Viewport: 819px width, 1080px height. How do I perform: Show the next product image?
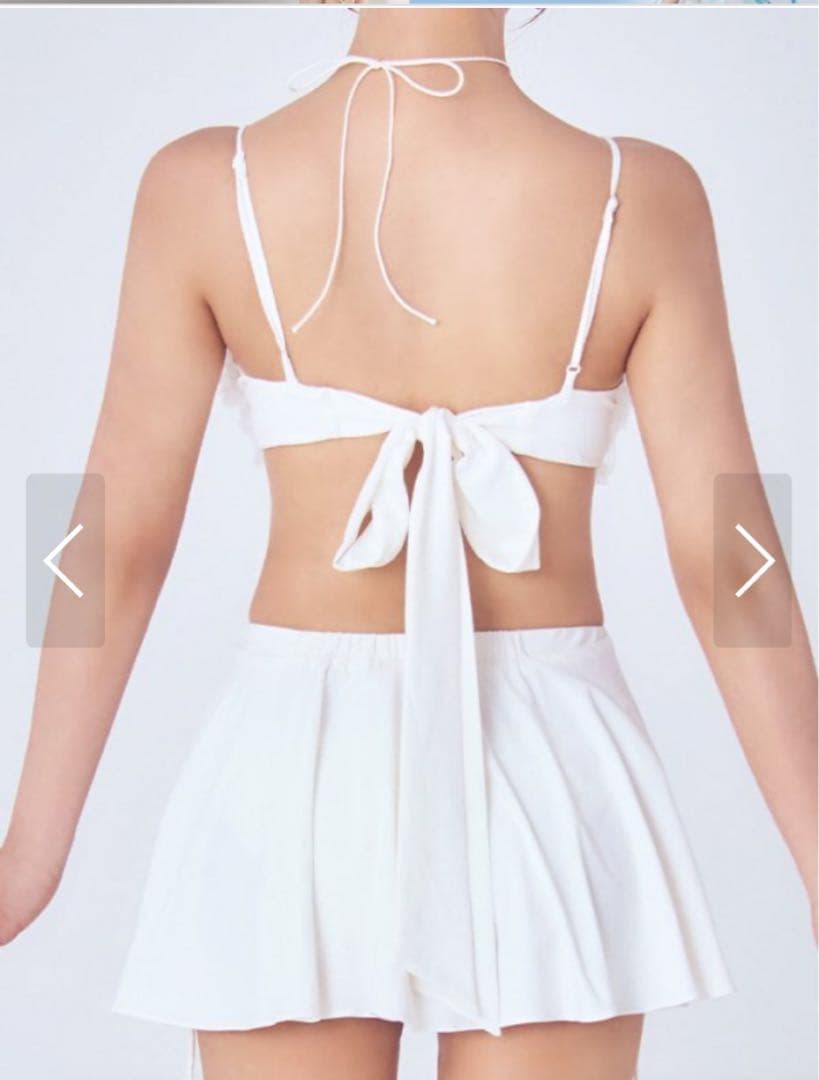(x=753, y=560)
